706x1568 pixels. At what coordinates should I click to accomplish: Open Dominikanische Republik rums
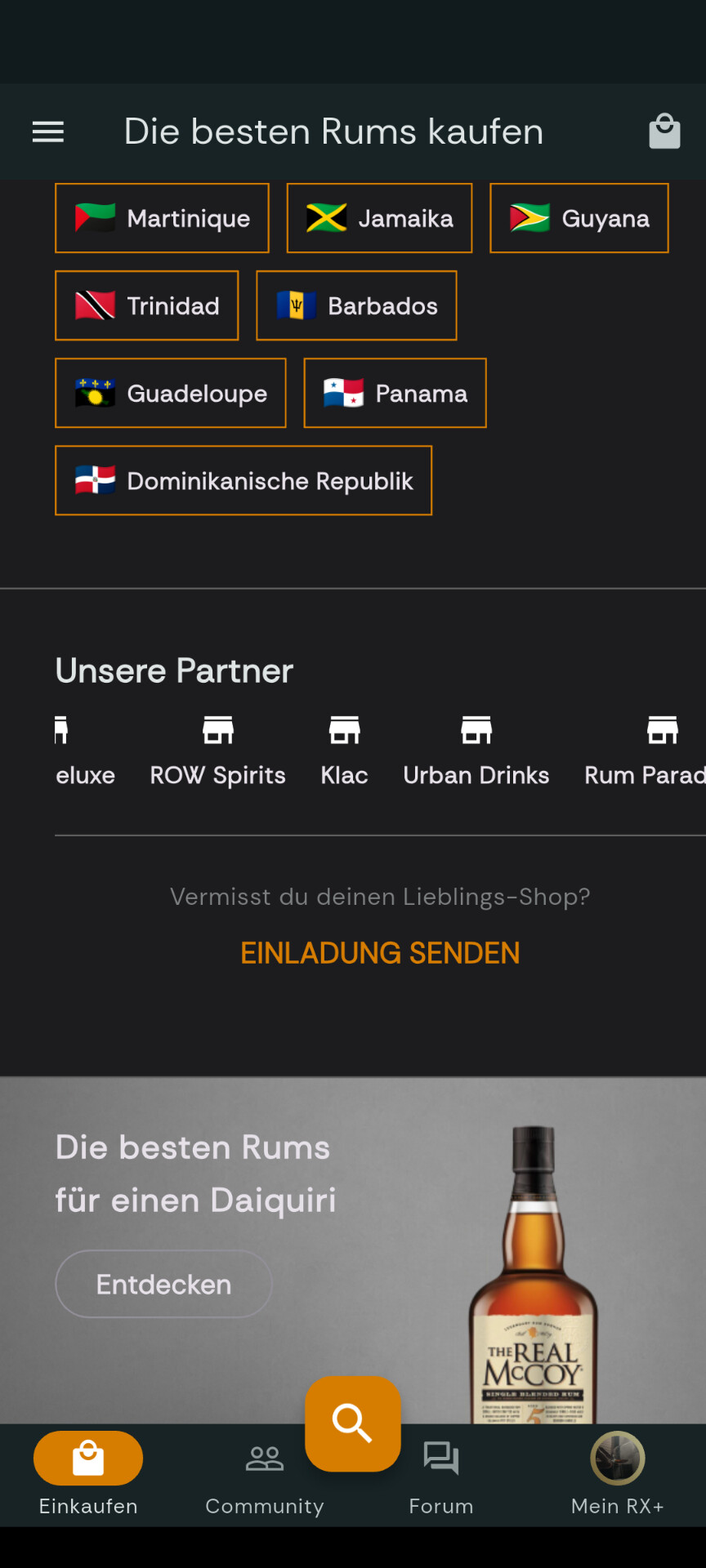click(244, 480)
